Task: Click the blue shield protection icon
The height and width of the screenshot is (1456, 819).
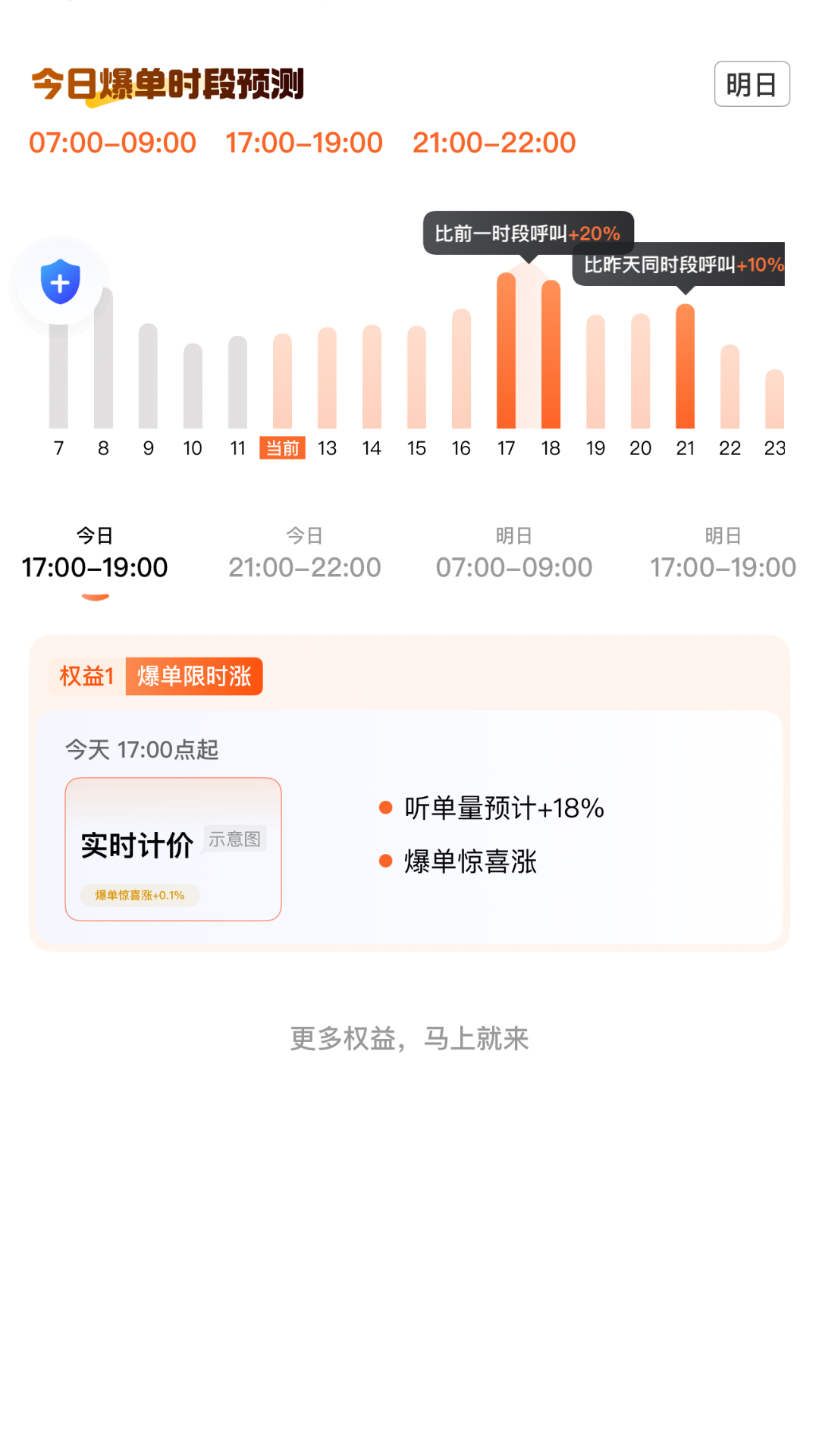Action: coord(60,281)
